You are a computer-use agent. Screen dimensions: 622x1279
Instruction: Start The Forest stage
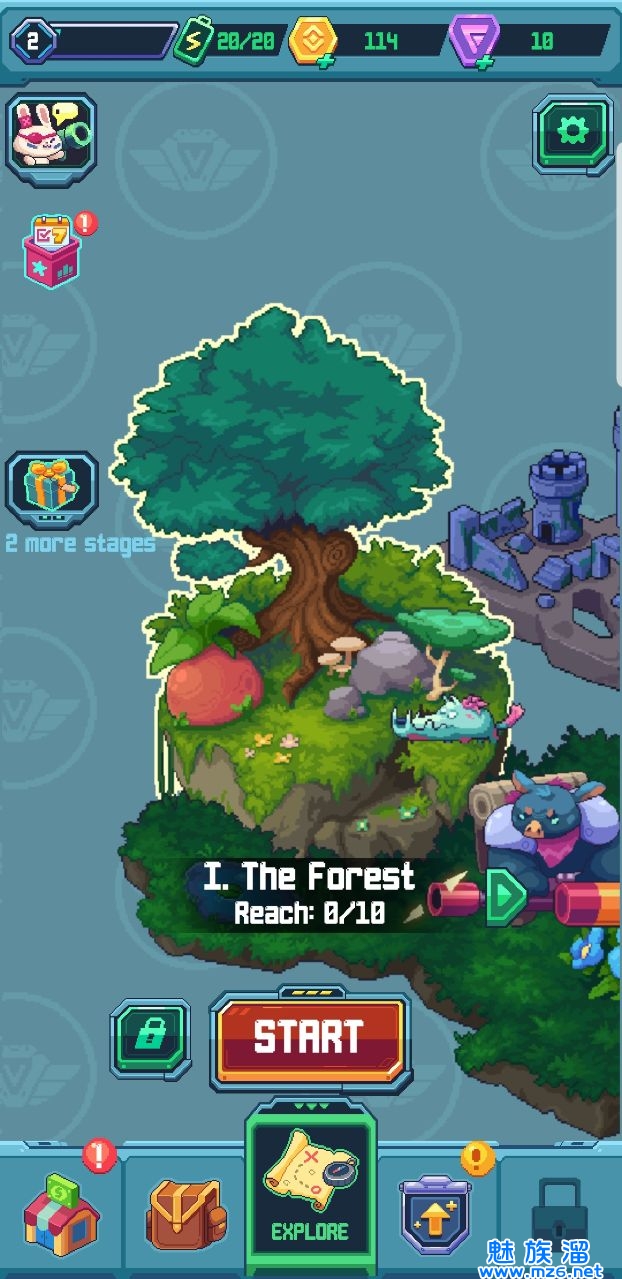click(310, 1037)
